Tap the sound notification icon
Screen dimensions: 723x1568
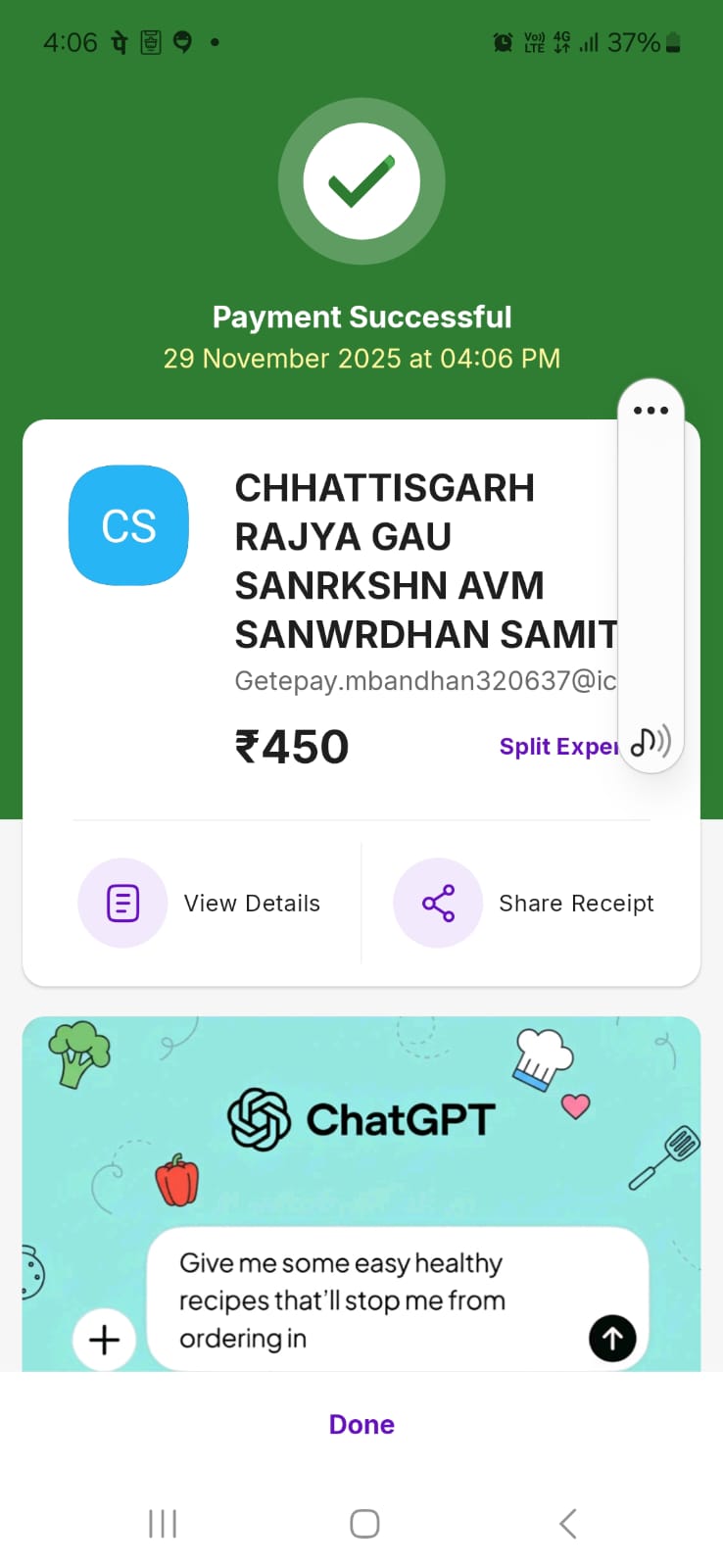(x=651, y=742)
